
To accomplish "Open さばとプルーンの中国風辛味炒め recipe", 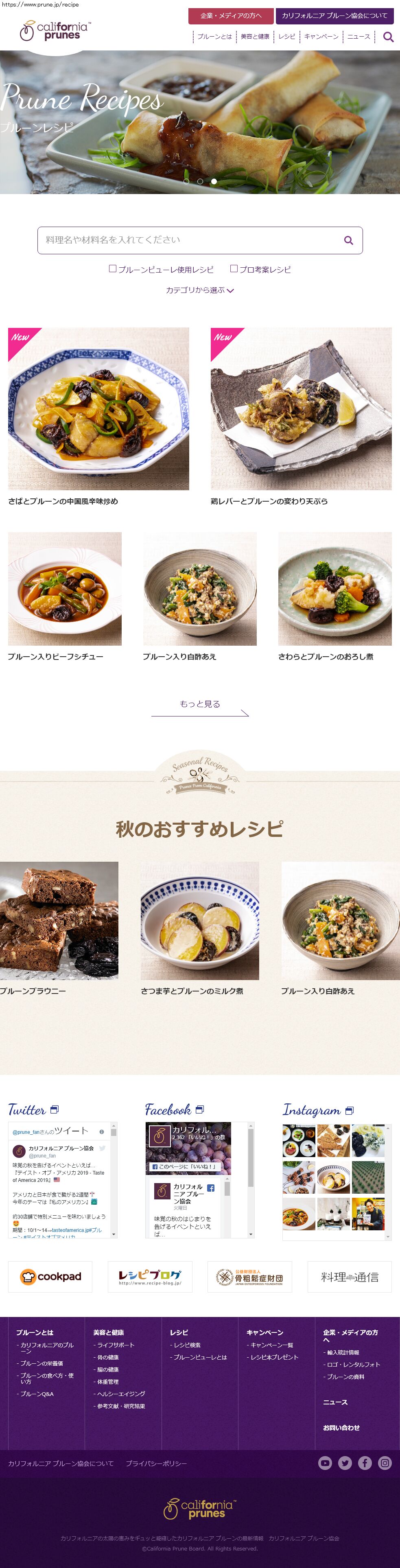I will 98,409.
